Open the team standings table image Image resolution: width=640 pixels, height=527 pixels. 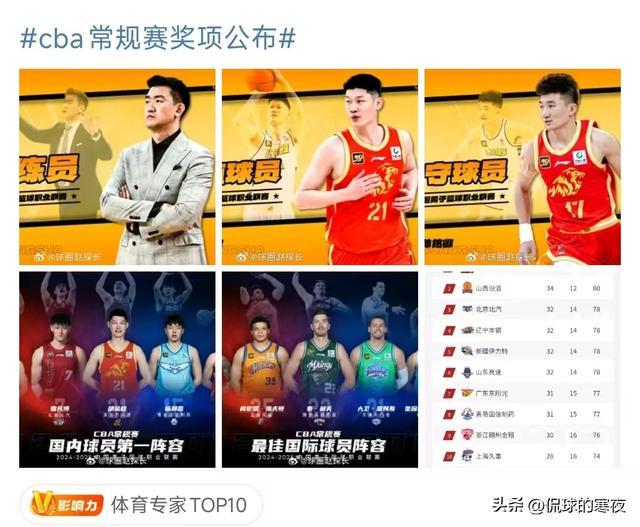point(521,369)
